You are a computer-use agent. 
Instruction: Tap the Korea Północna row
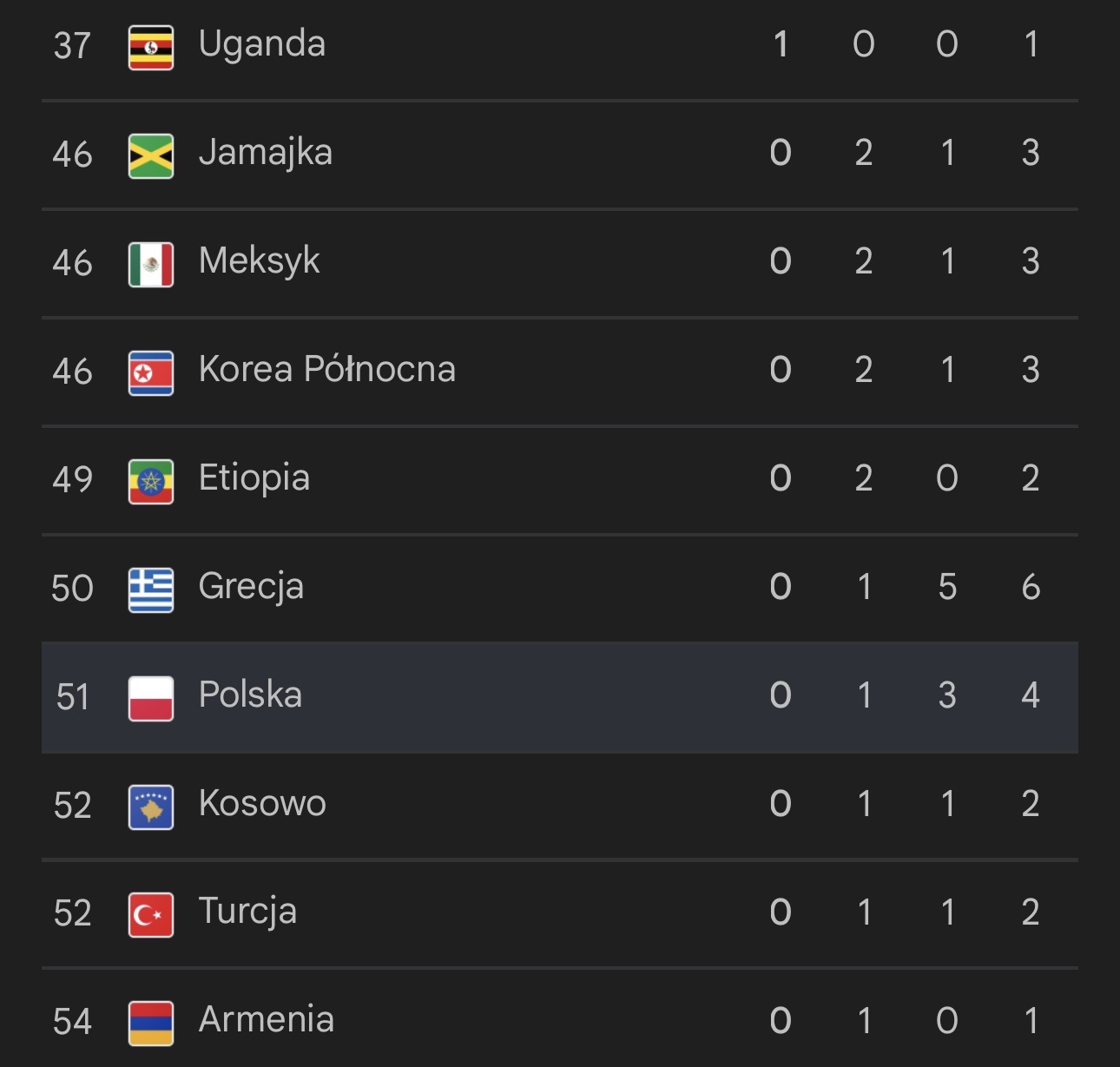click(x=326, y=370)
